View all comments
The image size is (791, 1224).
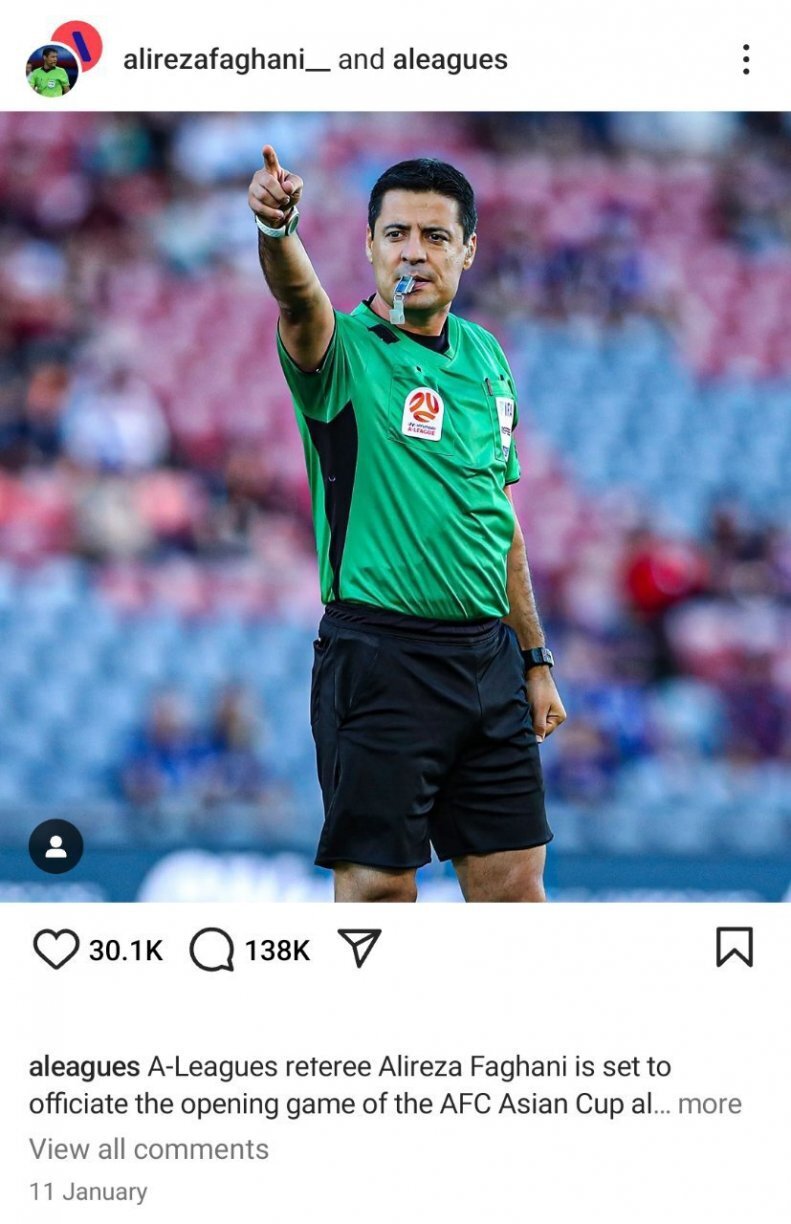pos(148,1149)
